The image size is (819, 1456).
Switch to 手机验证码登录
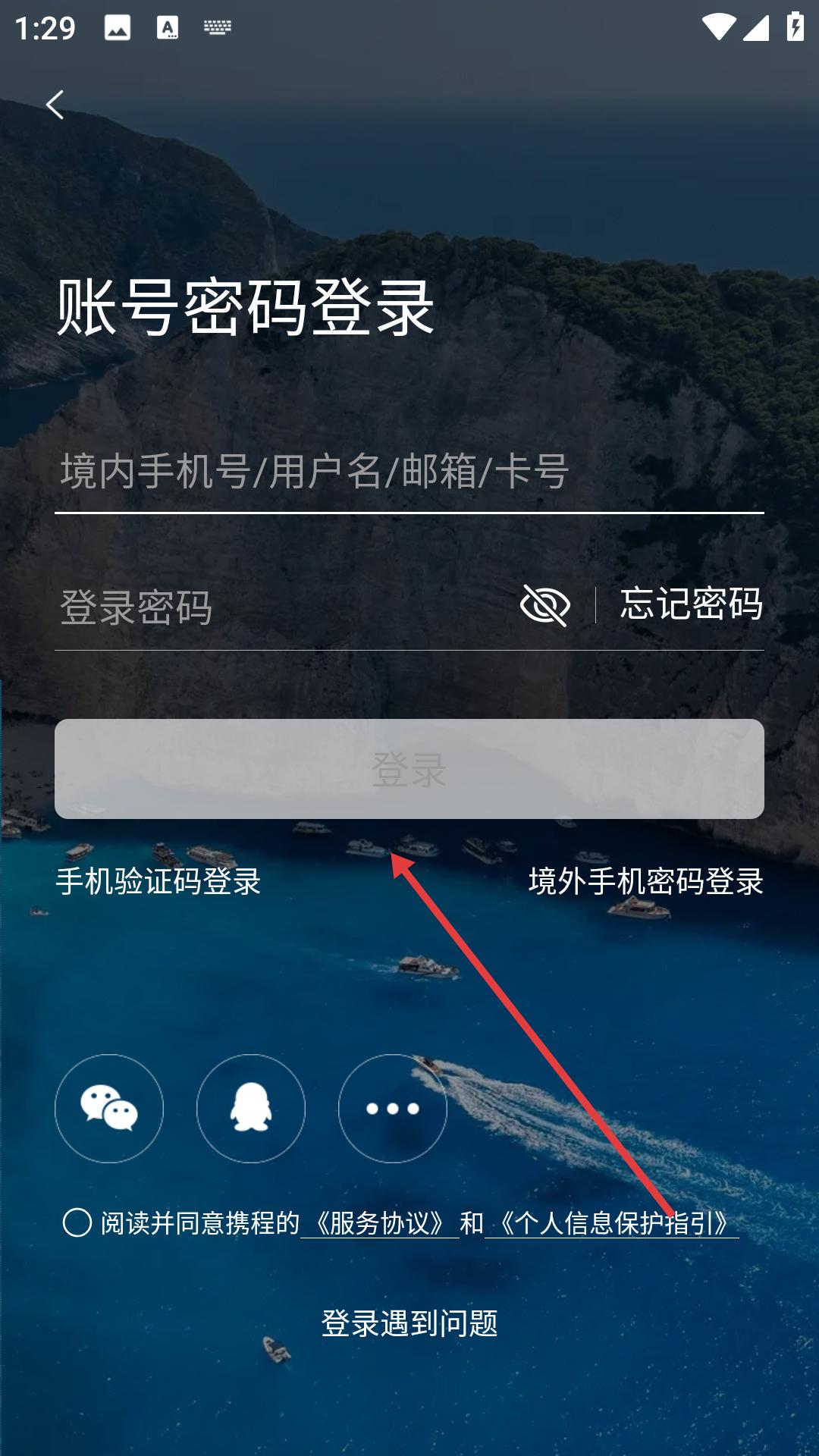pyautogui.click(x=158, y=882)
